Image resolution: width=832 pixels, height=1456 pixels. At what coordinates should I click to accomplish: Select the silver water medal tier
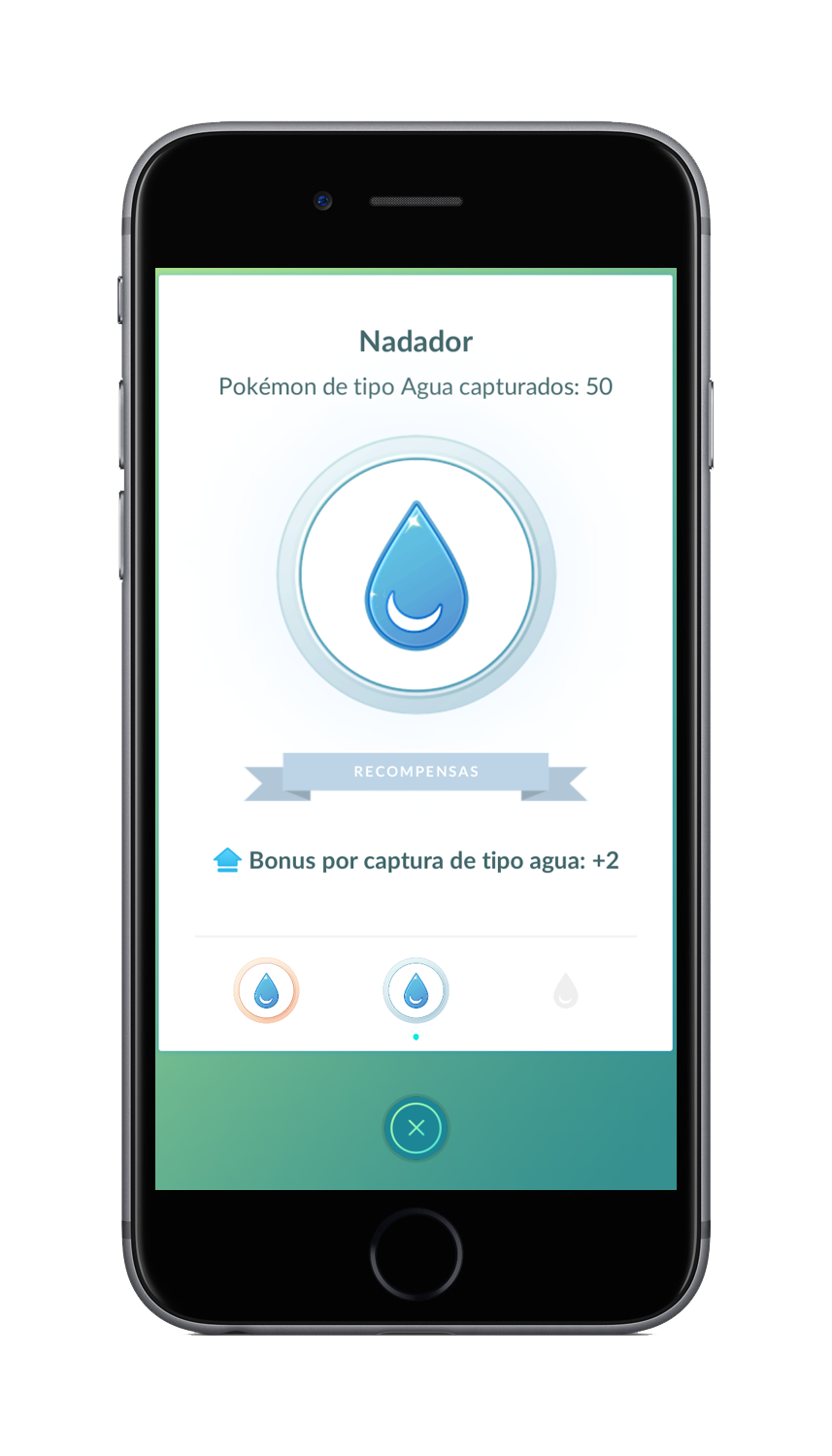pos(416,991)
